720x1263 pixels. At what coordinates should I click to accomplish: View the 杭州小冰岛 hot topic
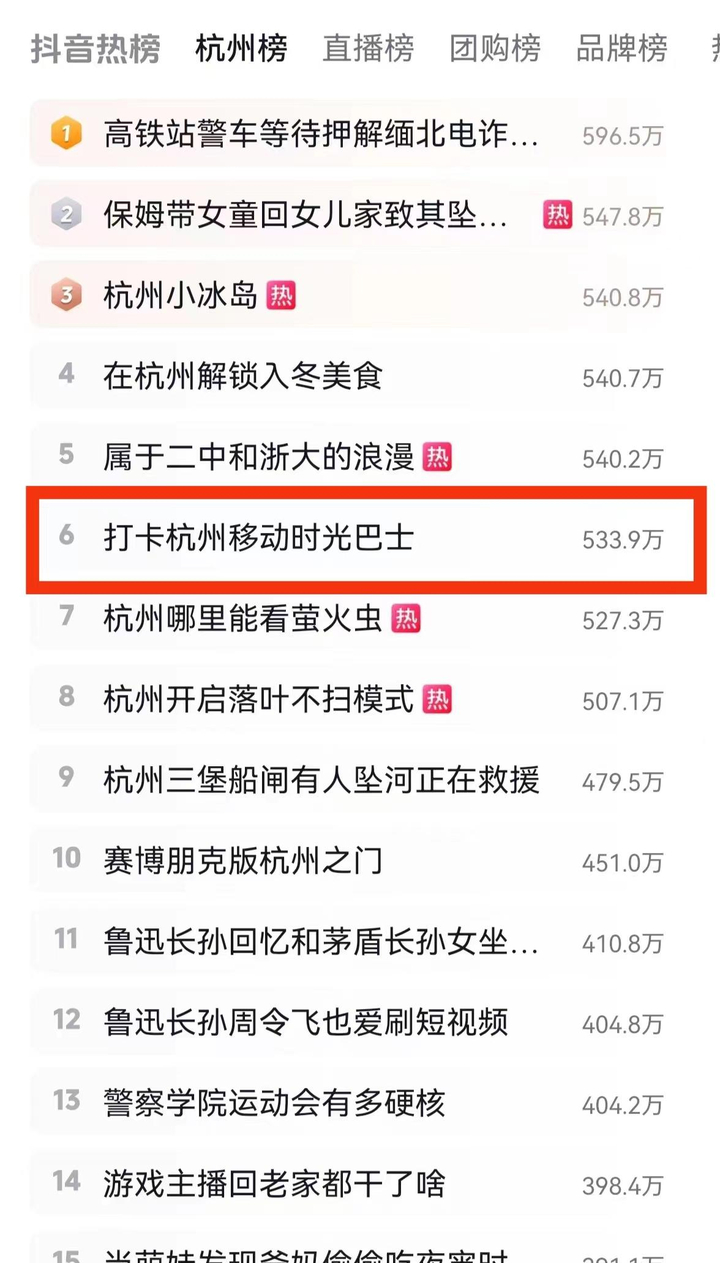tap(181, 295)
